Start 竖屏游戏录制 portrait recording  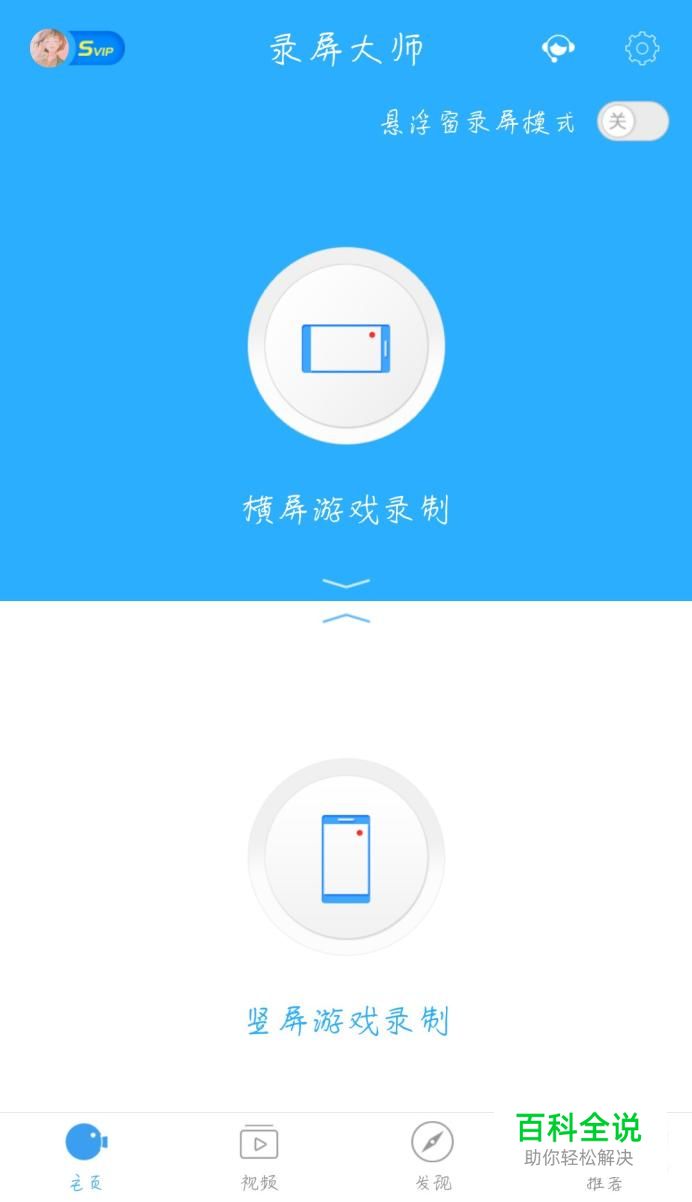[x=346, y=857]
